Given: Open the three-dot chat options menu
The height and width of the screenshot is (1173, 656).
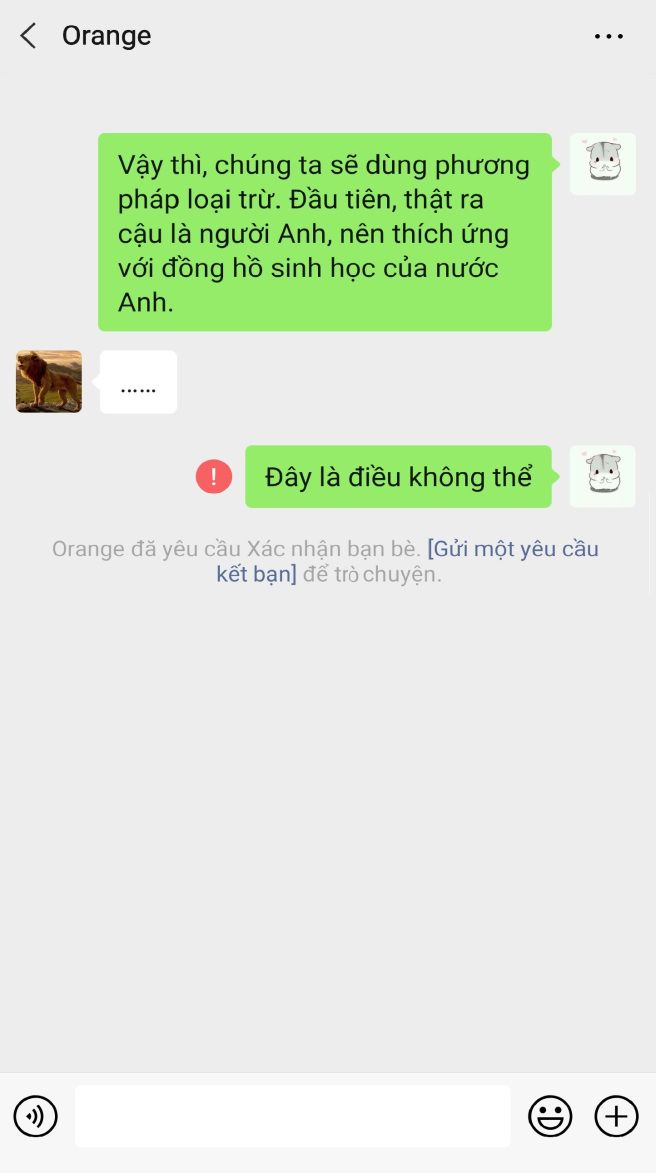Looking at the screenshot, I should tap(608, 36).
